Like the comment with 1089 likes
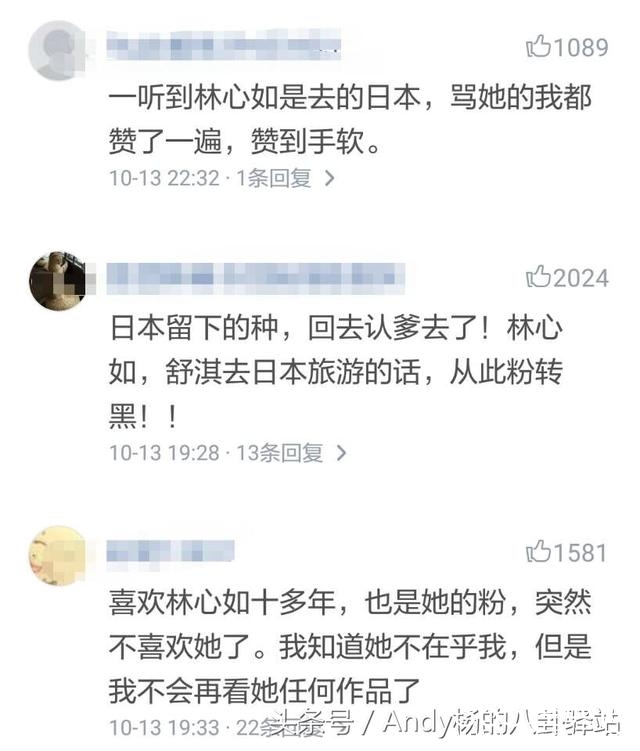 coord(538,45)
